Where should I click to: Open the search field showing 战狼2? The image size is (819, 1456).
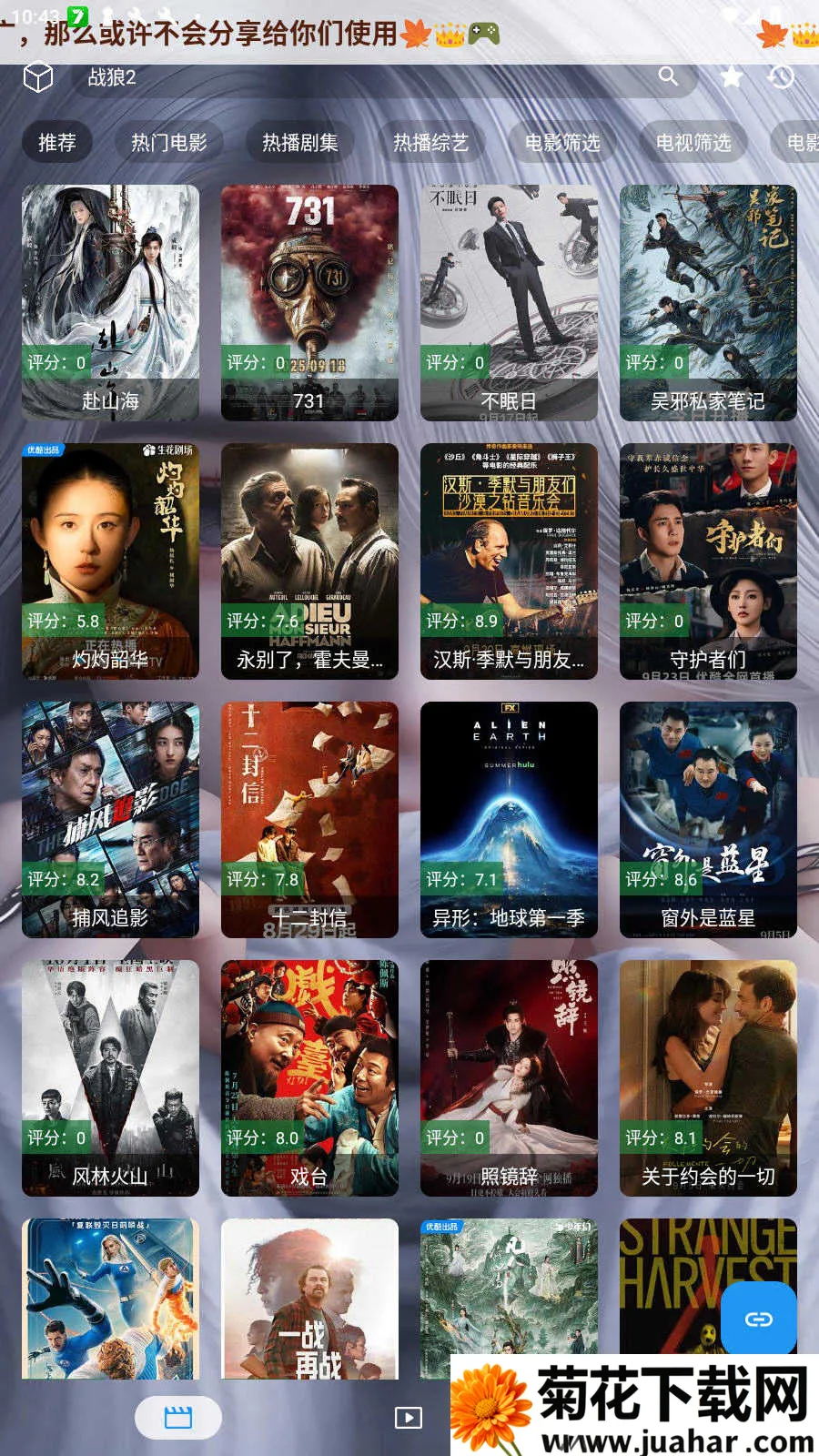tap(364, 77)
